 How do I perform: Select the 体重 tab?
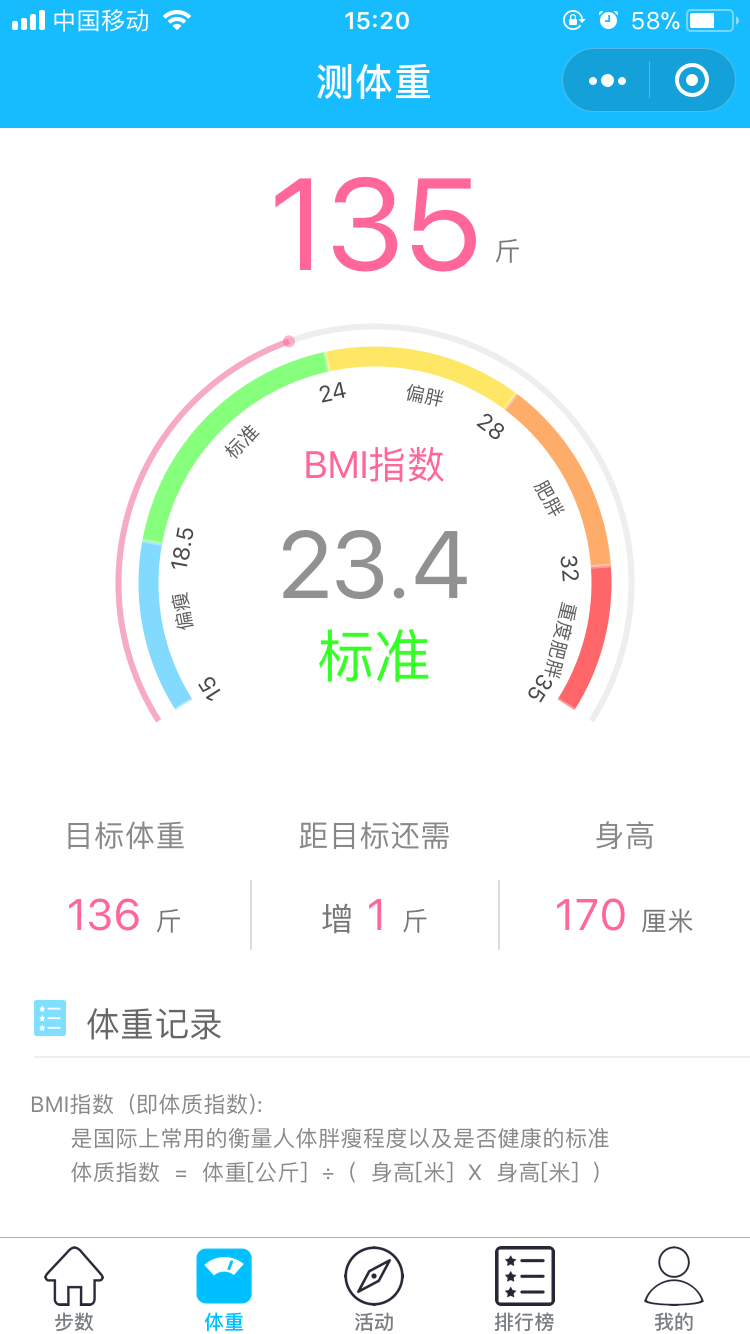pos(224,1289)
